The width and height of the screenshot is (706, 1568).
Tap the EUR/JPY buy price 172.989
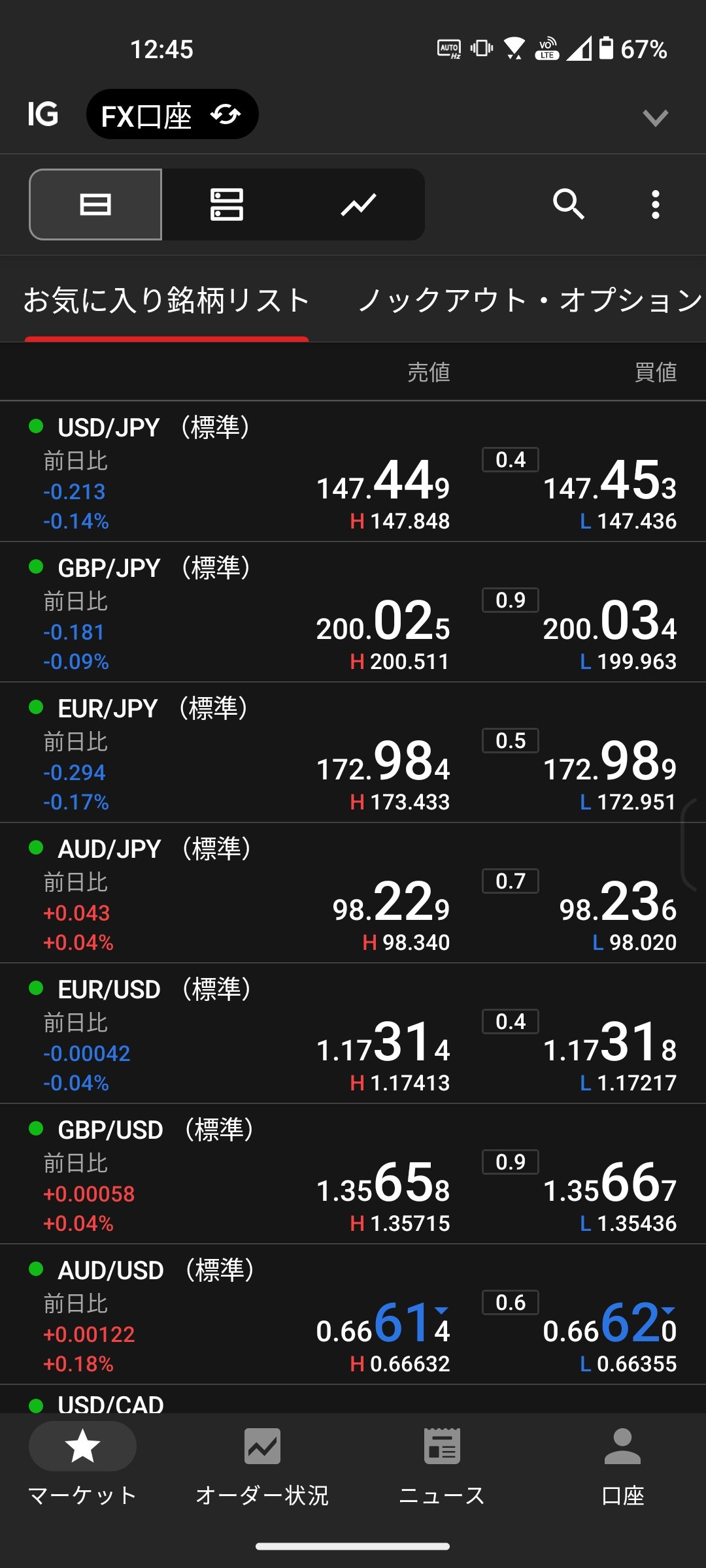pos(610,761)
